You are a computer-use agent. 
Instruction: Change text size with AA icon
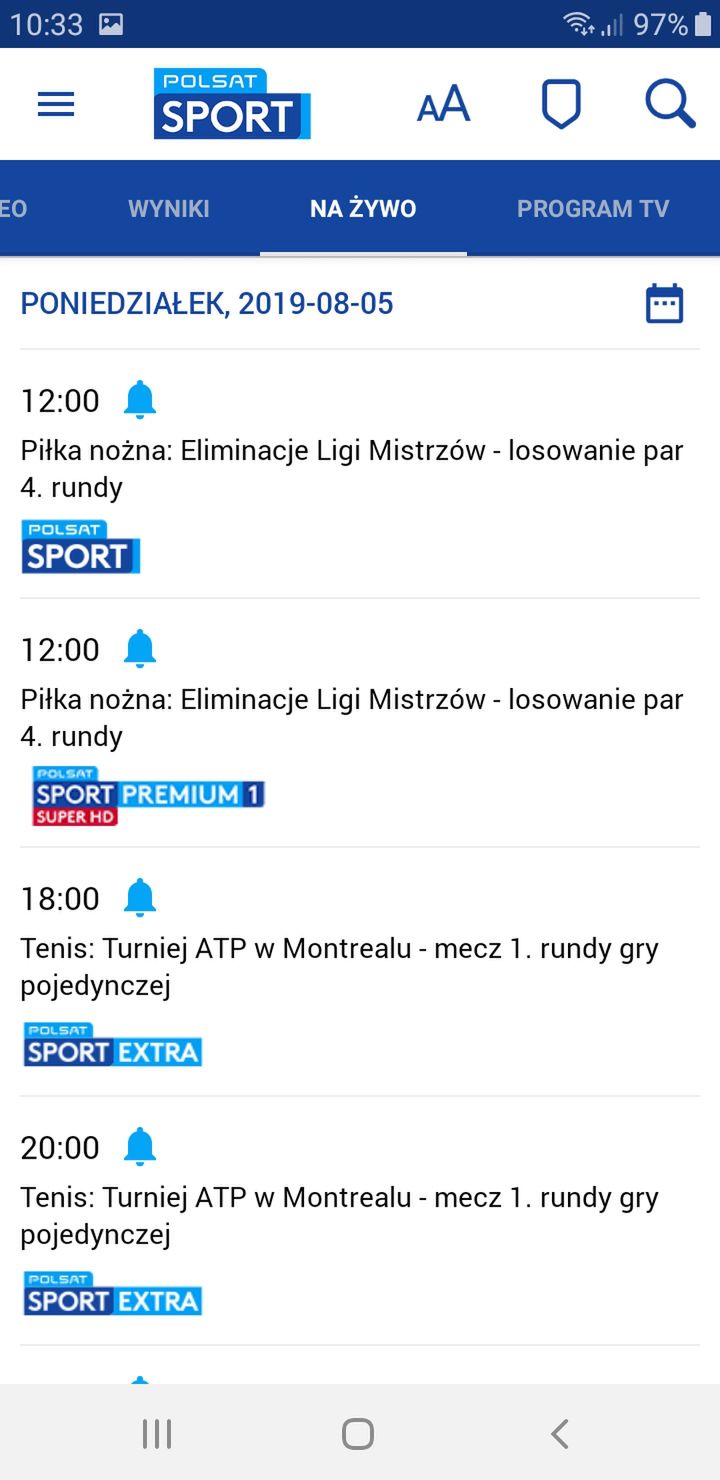click(443, 104)
